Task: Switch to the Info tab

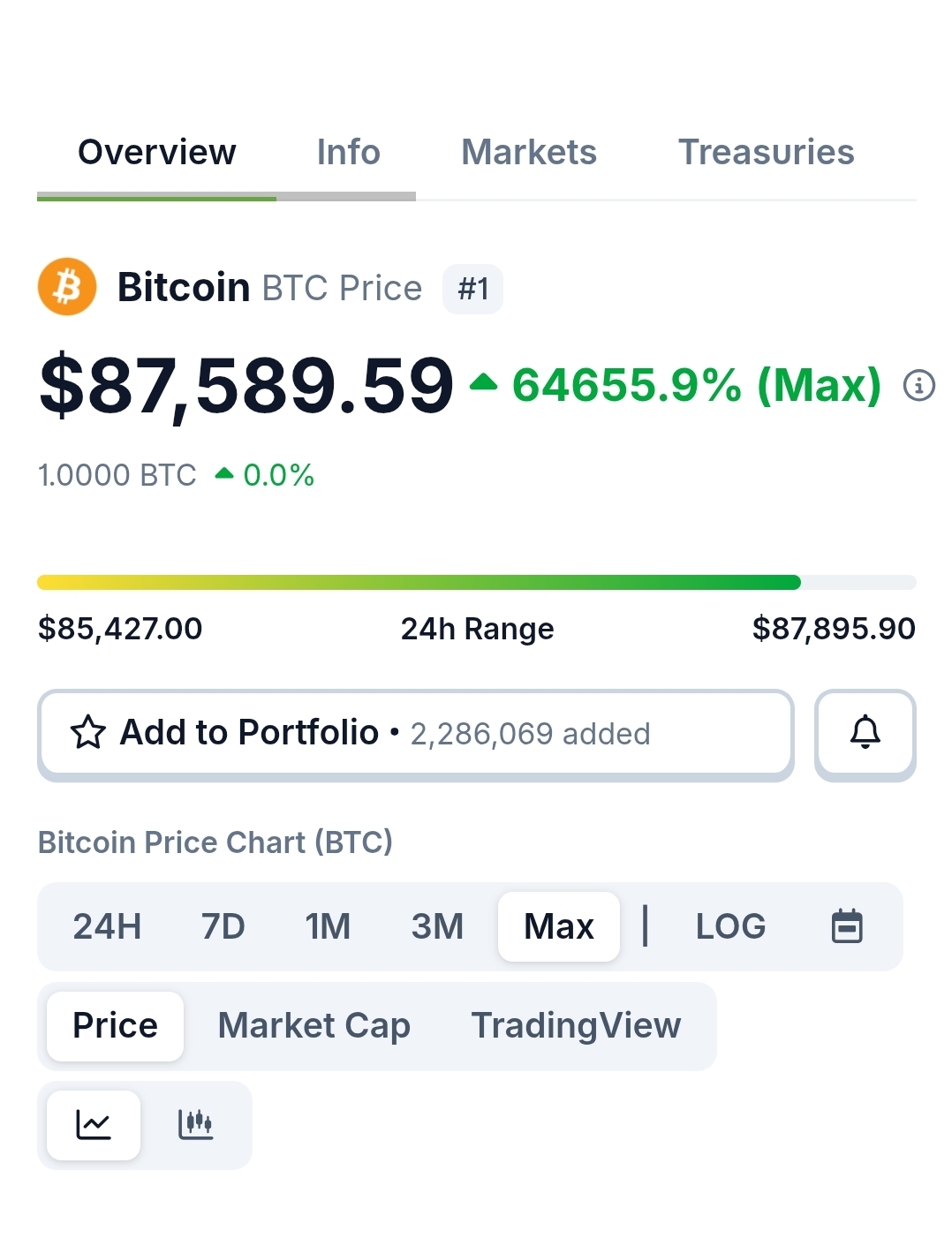Action: click(x=348, y=153)
